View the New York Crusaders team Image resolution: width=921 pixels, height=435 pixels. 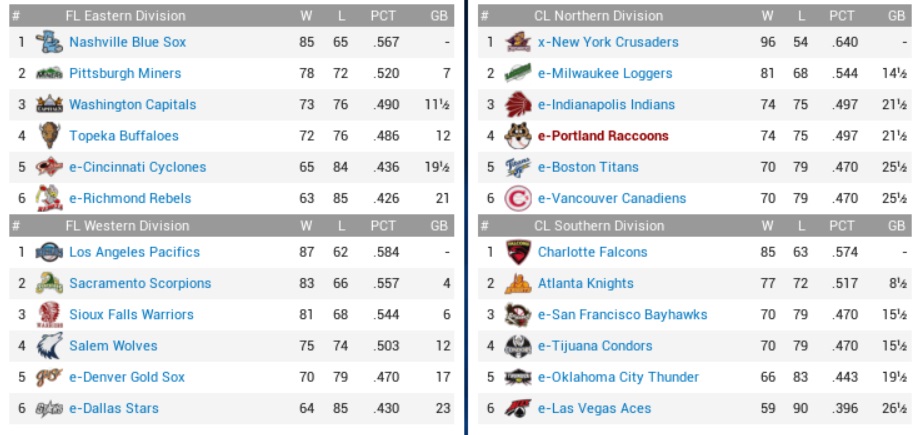coord(608,42)
